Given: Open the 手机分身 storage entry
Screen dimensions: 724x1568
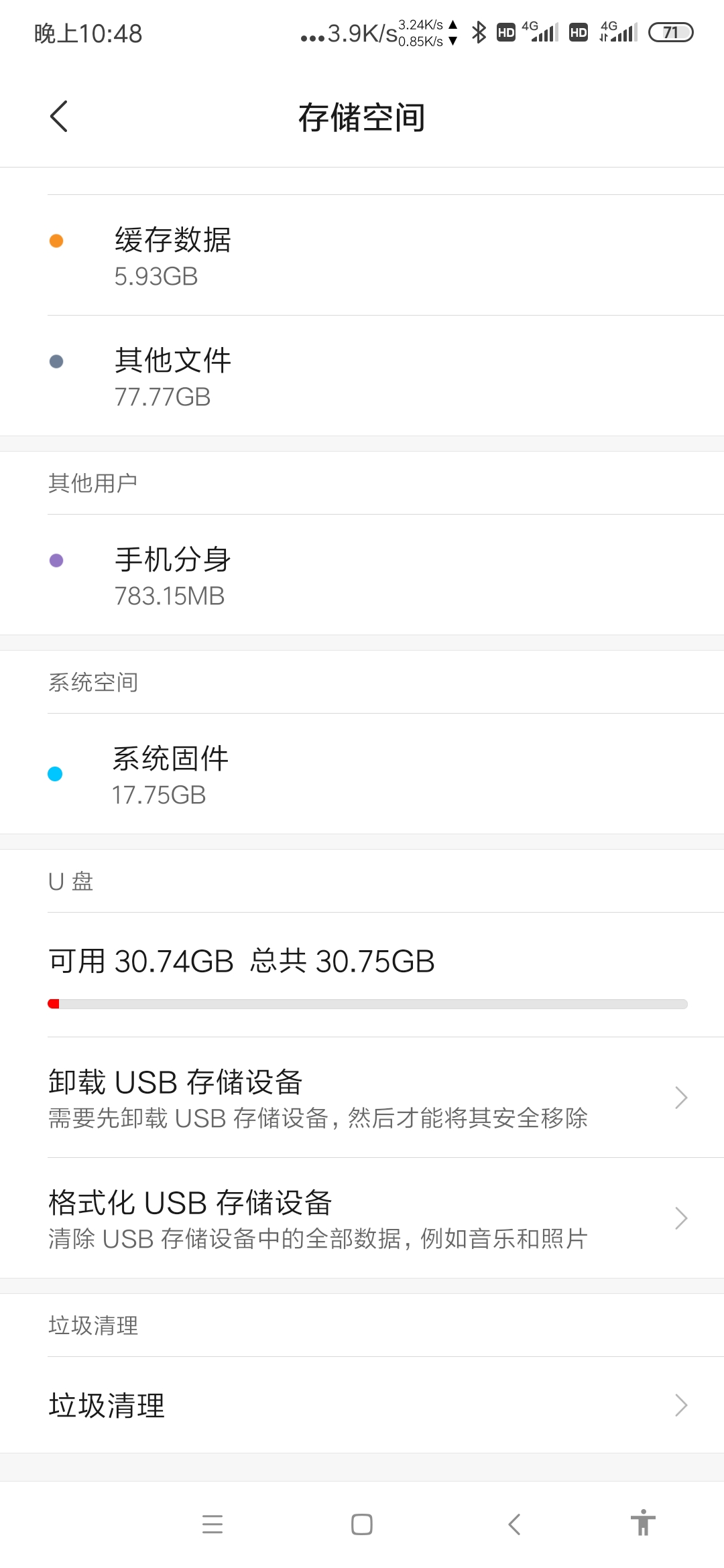Looking at the screenshot, I should (362, 575).
